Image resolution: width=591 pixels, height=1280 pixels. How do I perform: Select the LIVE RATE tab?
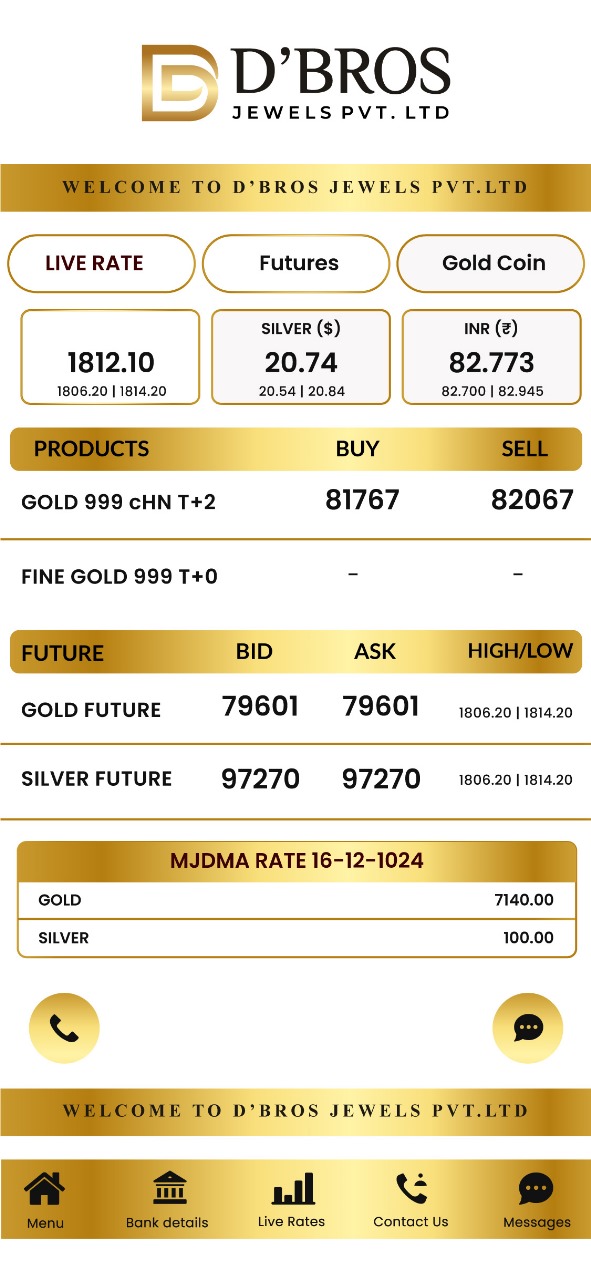point(101,264)
